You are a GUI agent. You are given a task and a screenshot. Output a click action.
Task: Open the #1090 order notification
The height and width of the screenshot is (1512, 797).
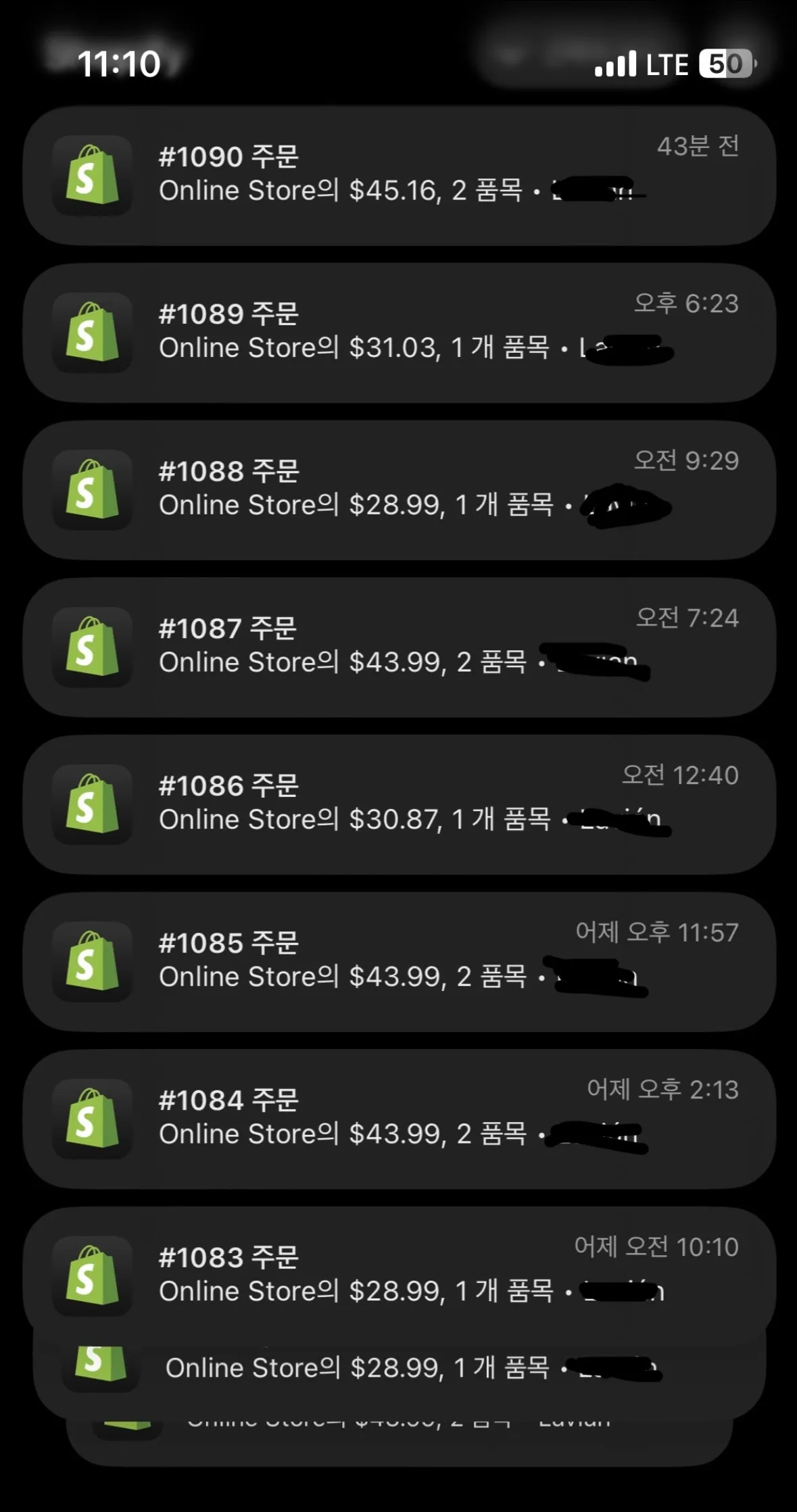399,173
